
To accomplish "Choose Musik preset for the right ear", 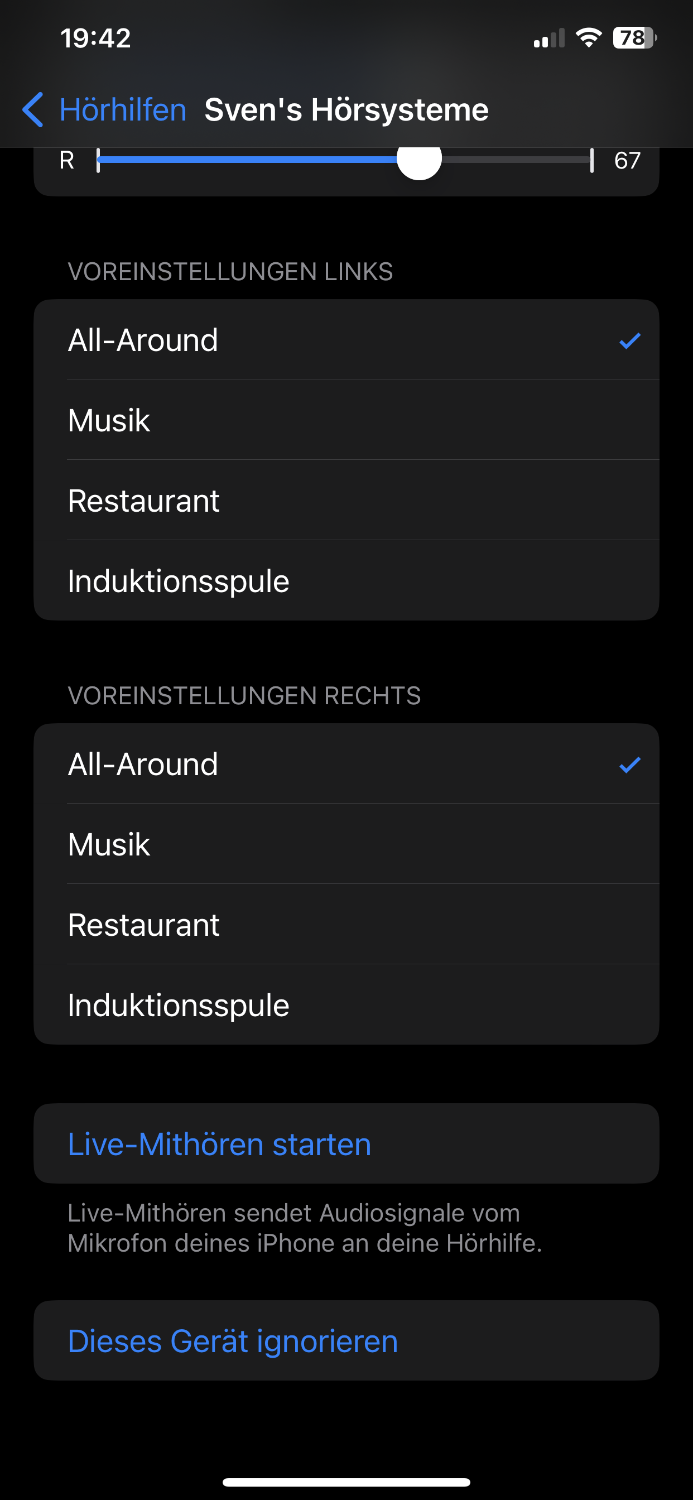I will [x=346, y=844].
